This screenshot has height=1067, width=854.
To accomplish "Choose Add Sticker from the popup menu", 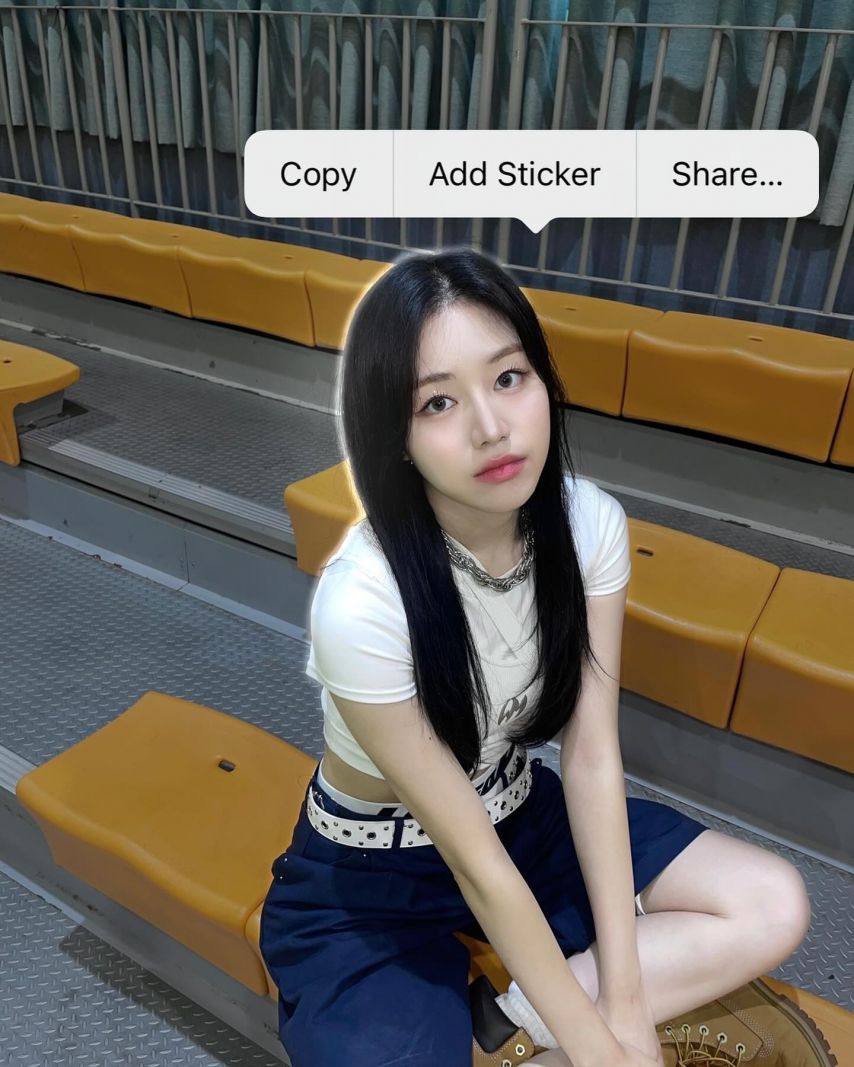I will [514, 174].
